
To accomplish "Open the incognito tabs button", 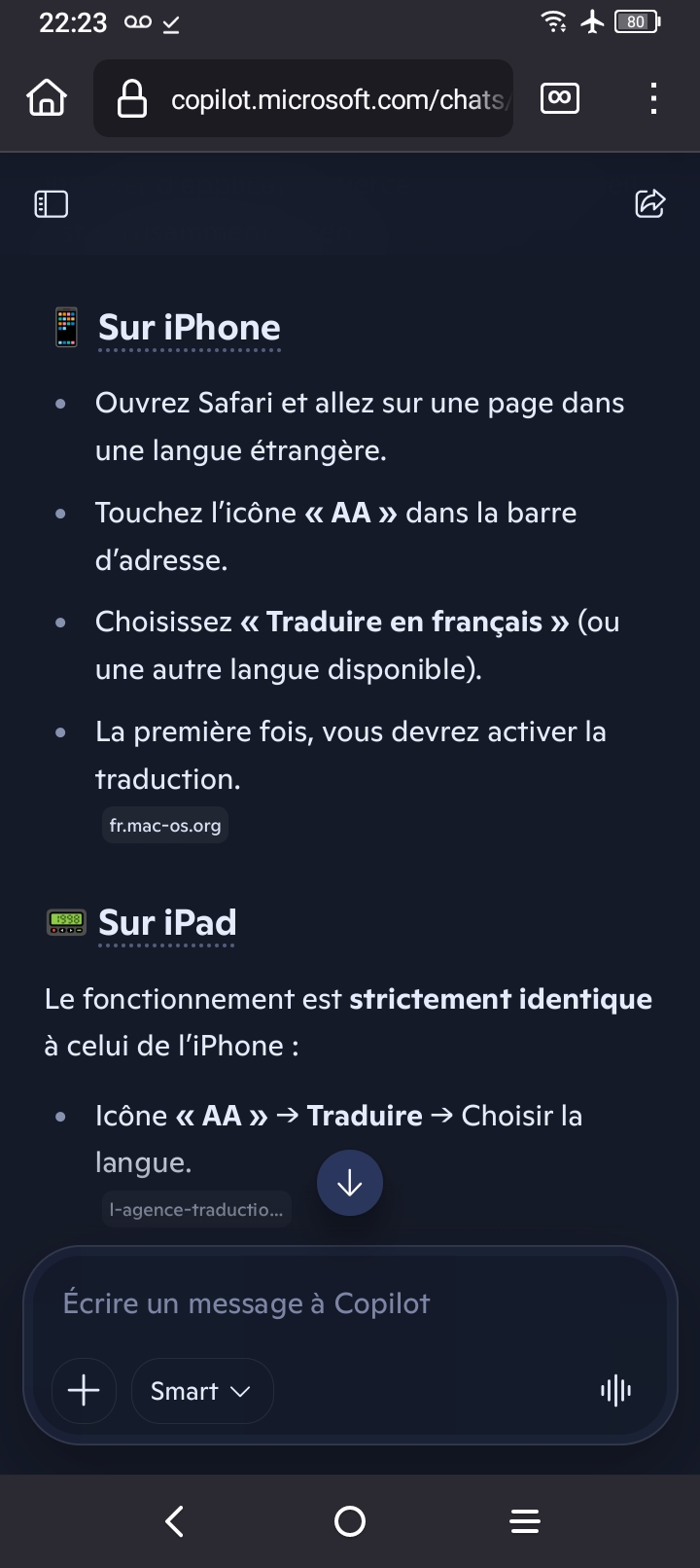I will (x=559, y=98).
